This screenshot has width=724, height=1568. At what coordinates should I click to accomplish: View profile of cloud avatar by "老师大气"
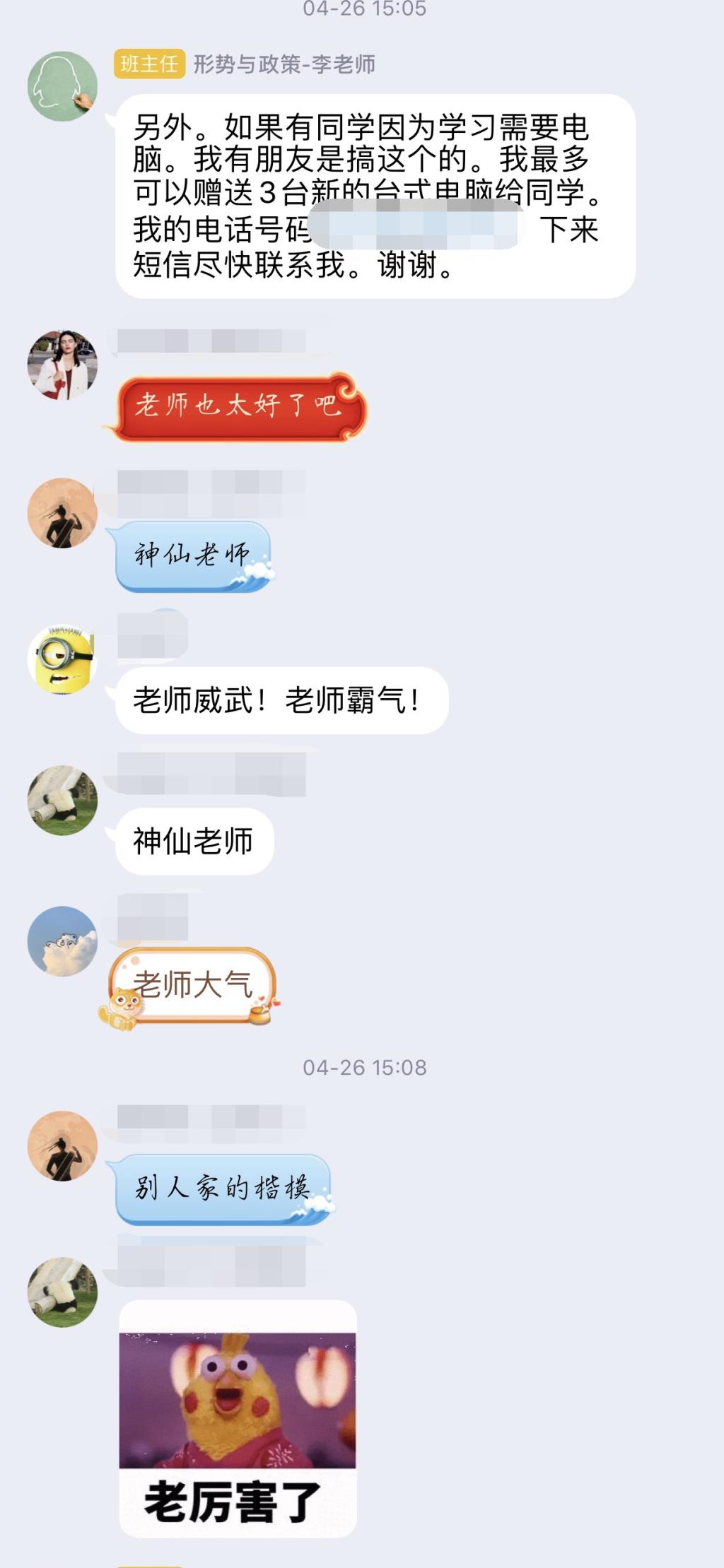pyautogui.click(x=62, y=941)
